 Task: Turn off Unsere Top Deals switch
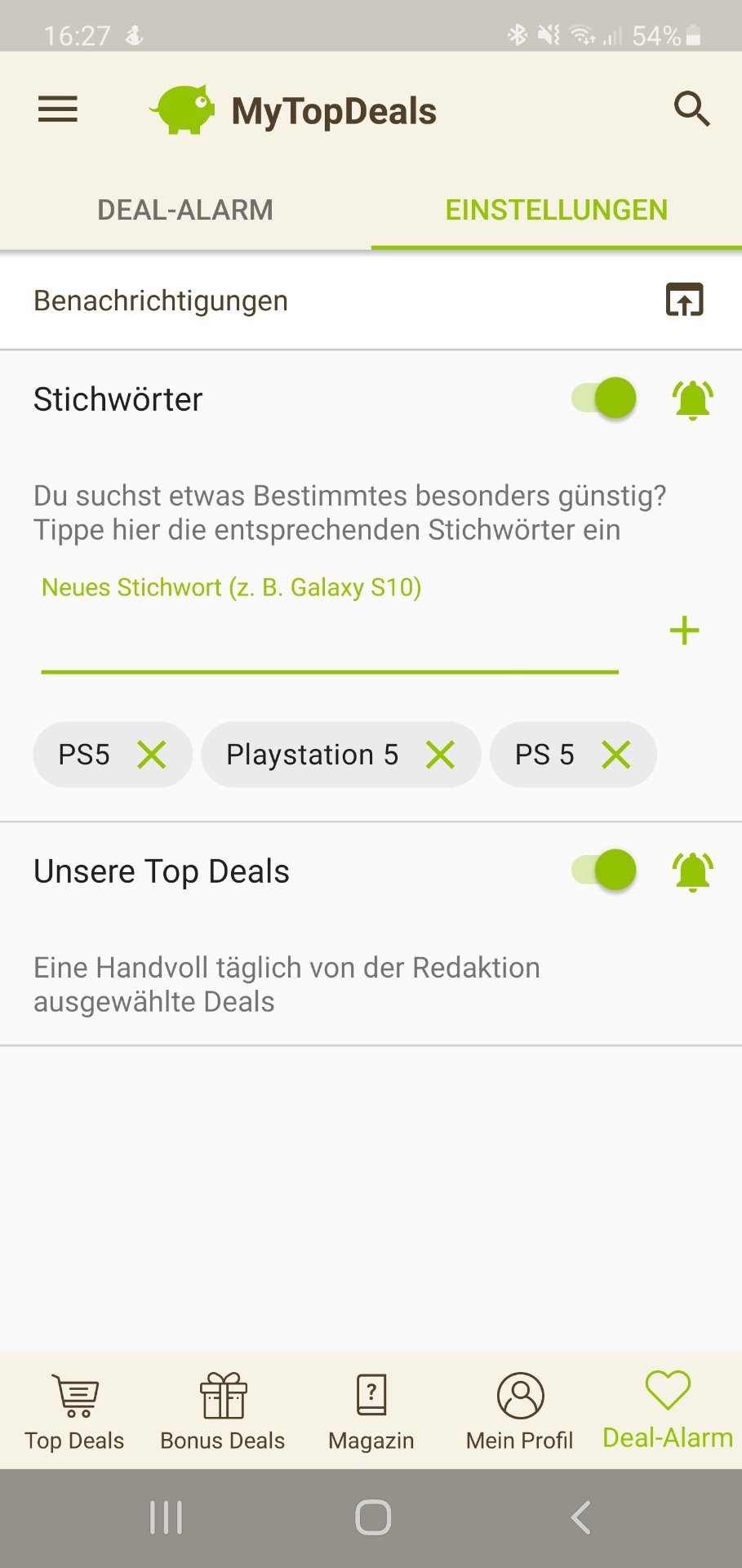coord(605,870)
